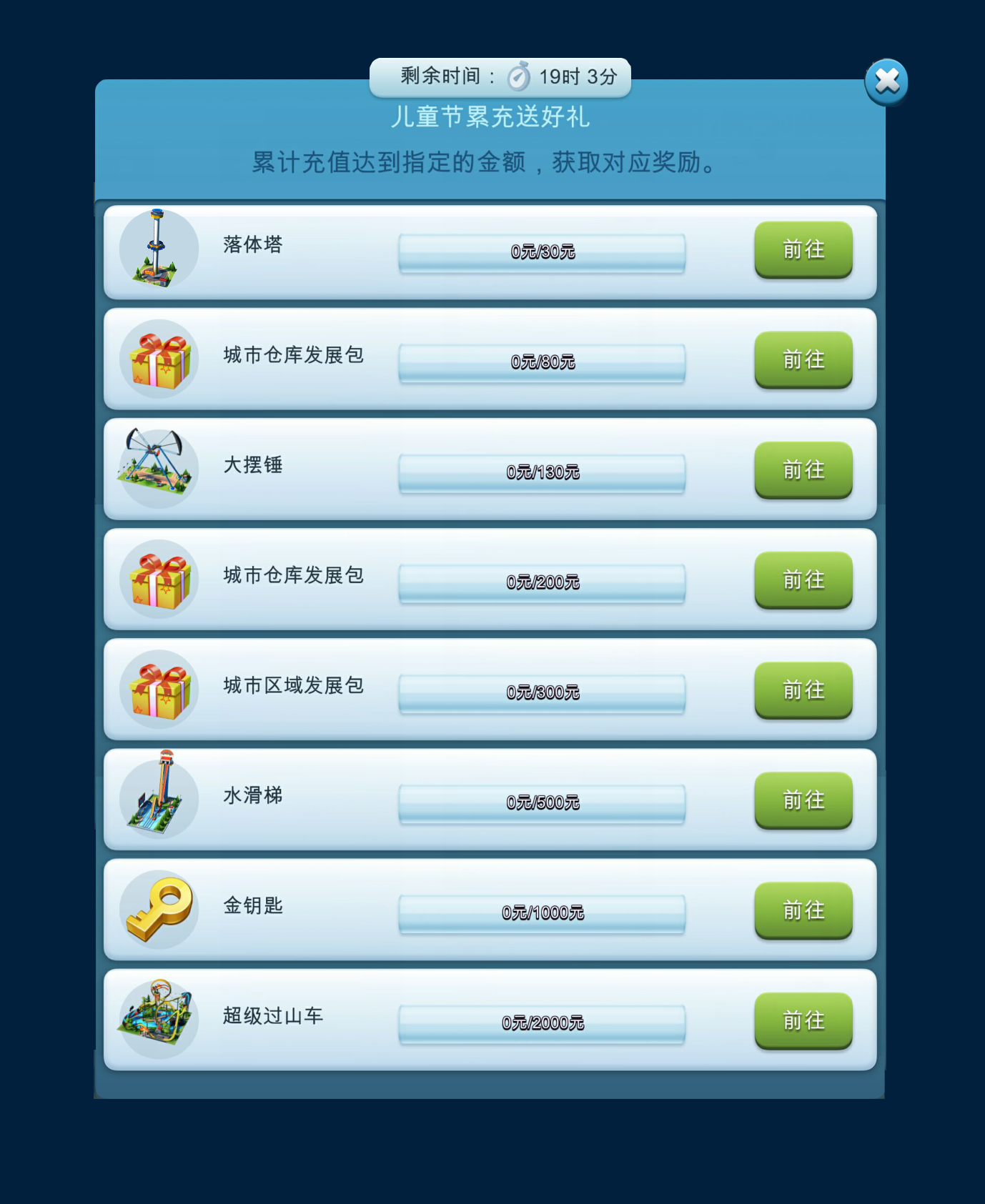The height and width of the screenshot is (1204, 985).
Task: Go to recharge for 大摆锤
Action: click(803, 469)
